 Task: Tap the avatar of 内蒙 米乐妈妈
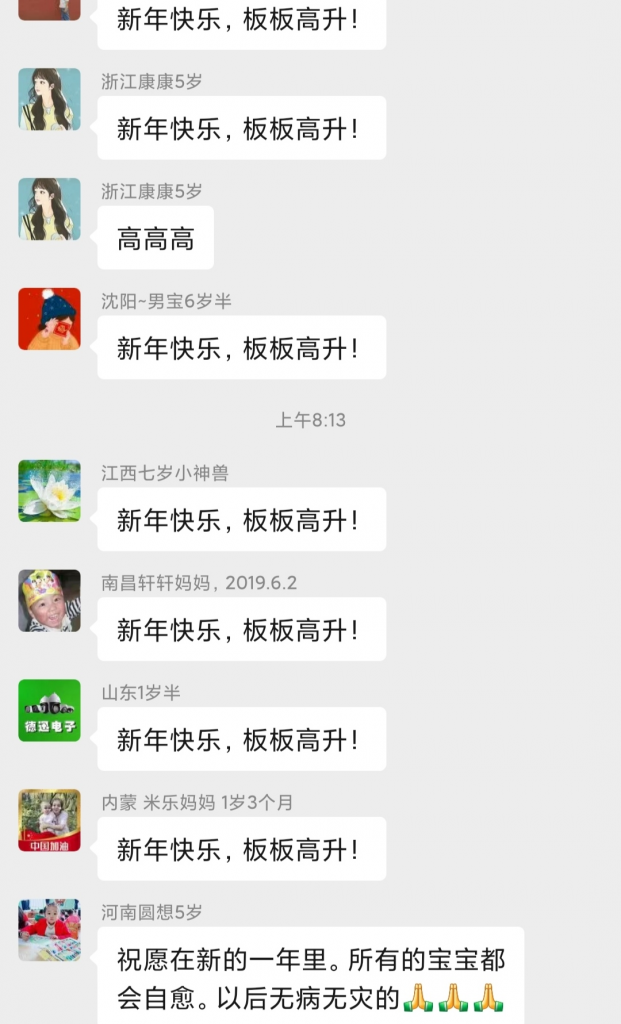point(49,821)
